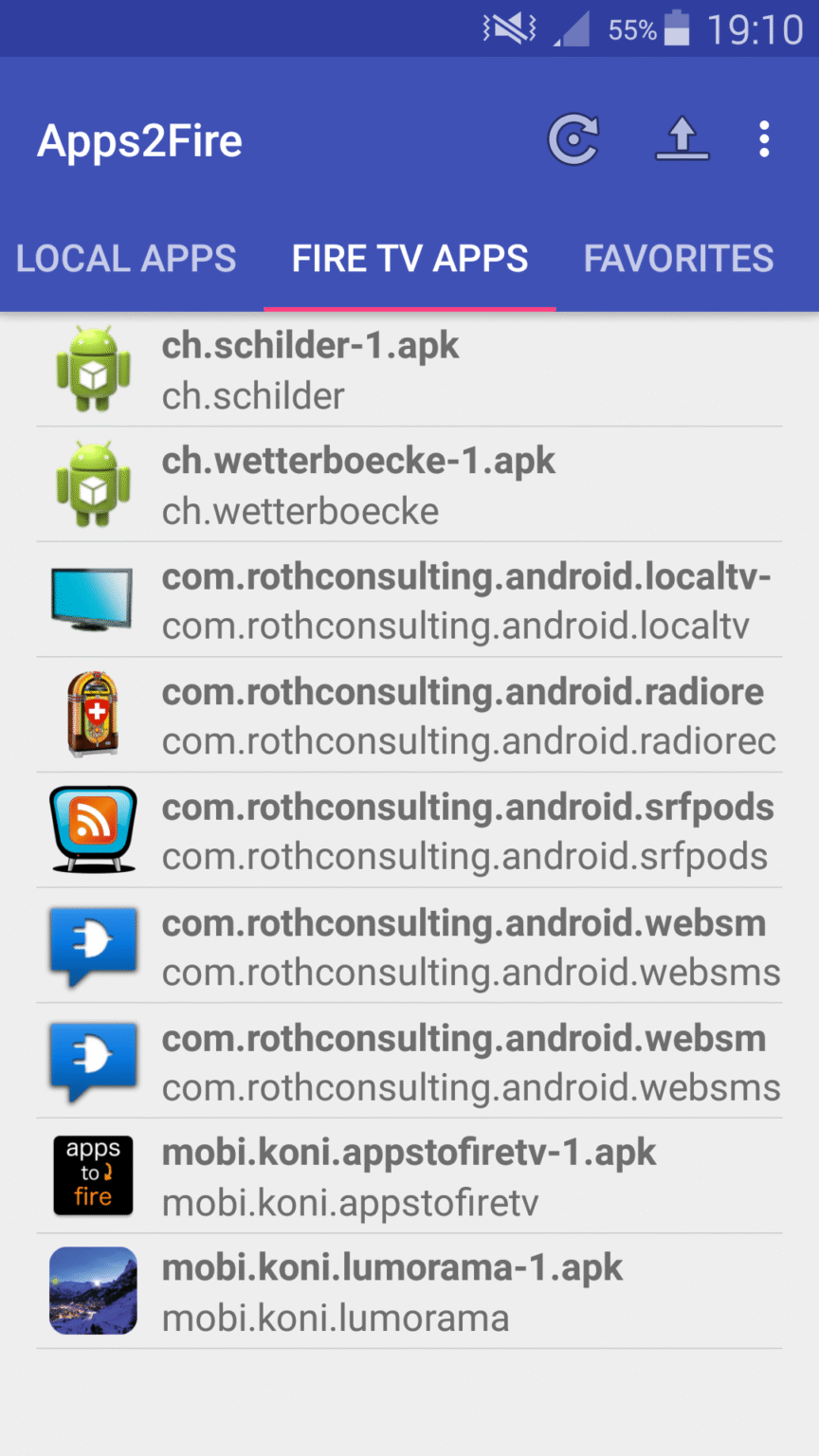This screenshot has height=1456, width=819.
Task: Select the localtv television icon
Action: tap(92, 599)
